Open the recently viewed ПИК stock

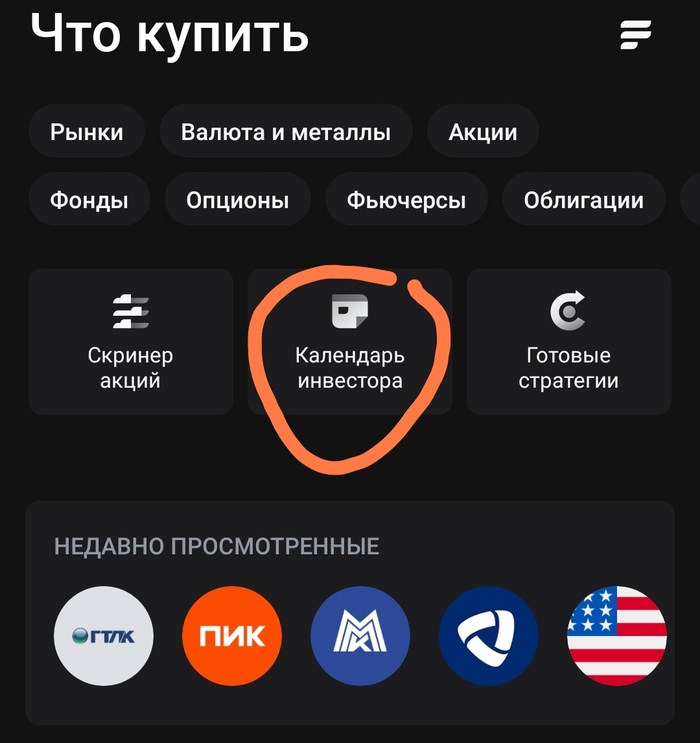click(x=232, y=636)
